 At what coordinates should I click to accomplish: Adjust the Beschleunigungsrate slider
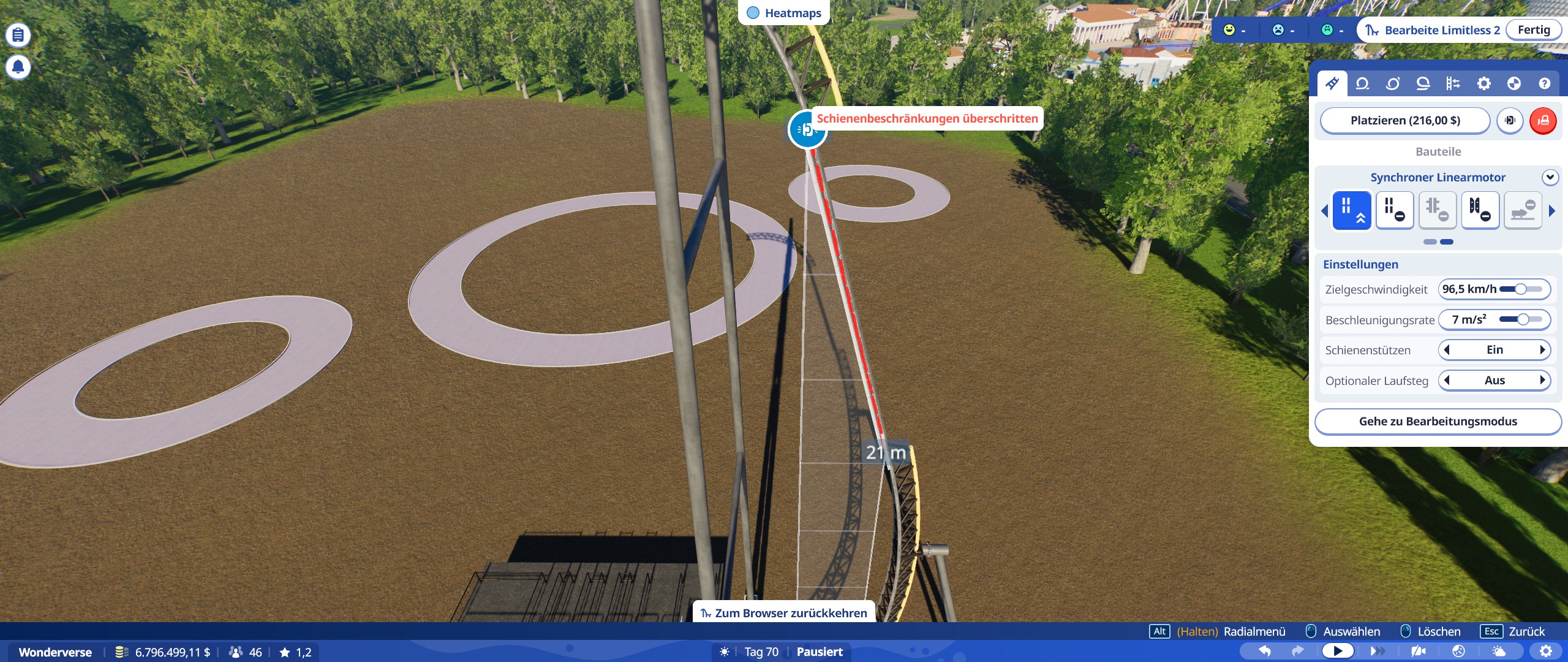[1523, 319]
